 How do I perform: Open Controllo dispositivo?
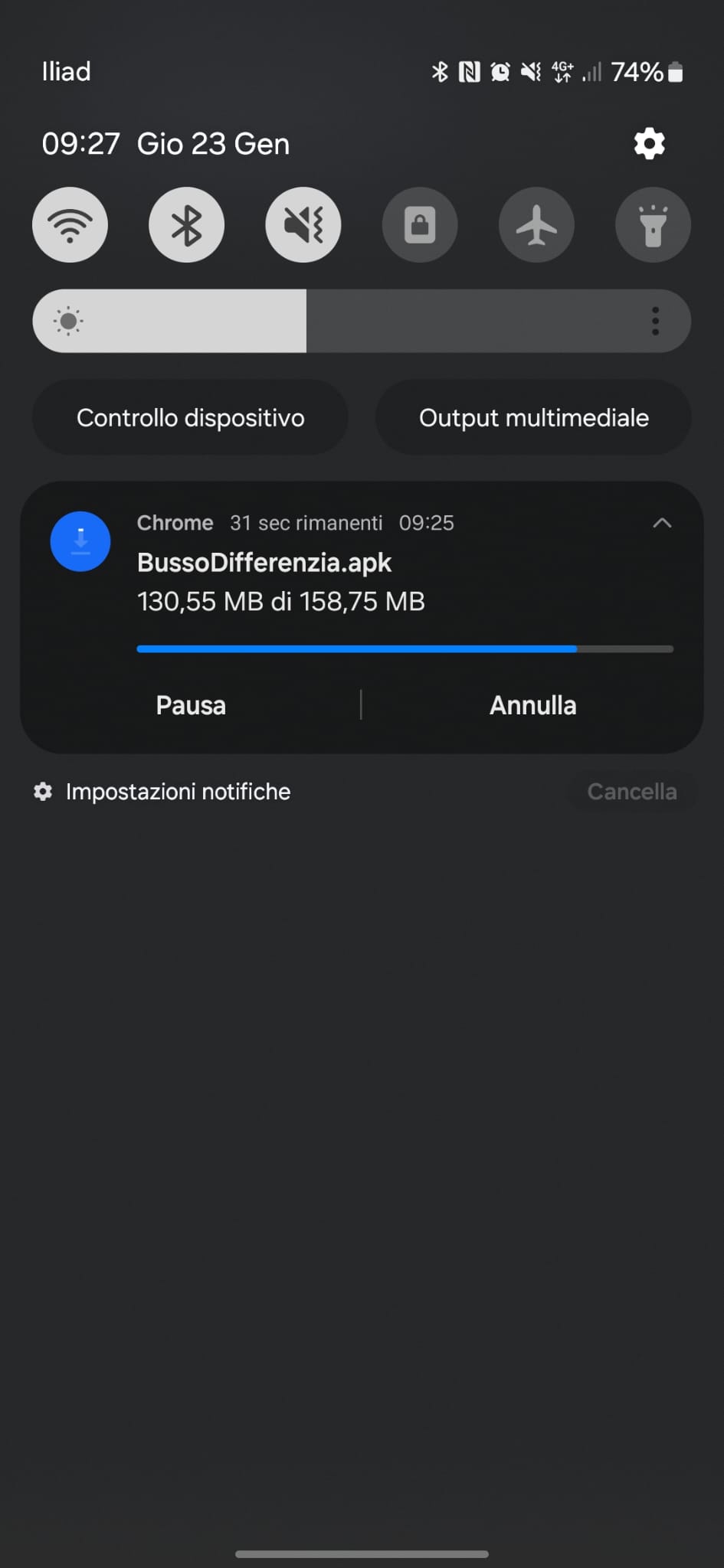(x=190, y=418)
